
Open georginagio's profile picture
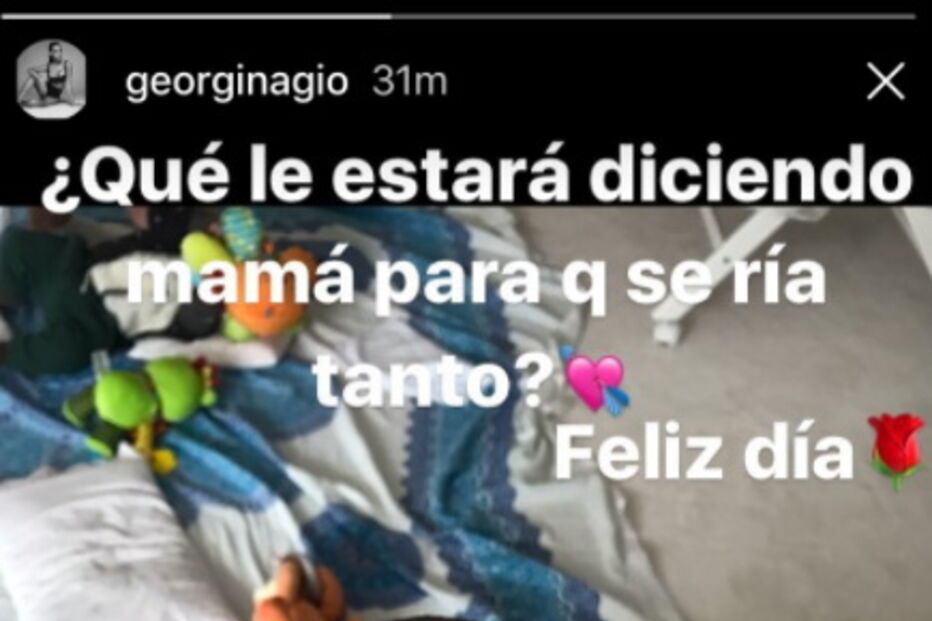pyautogui.click(x=51, y=81)
